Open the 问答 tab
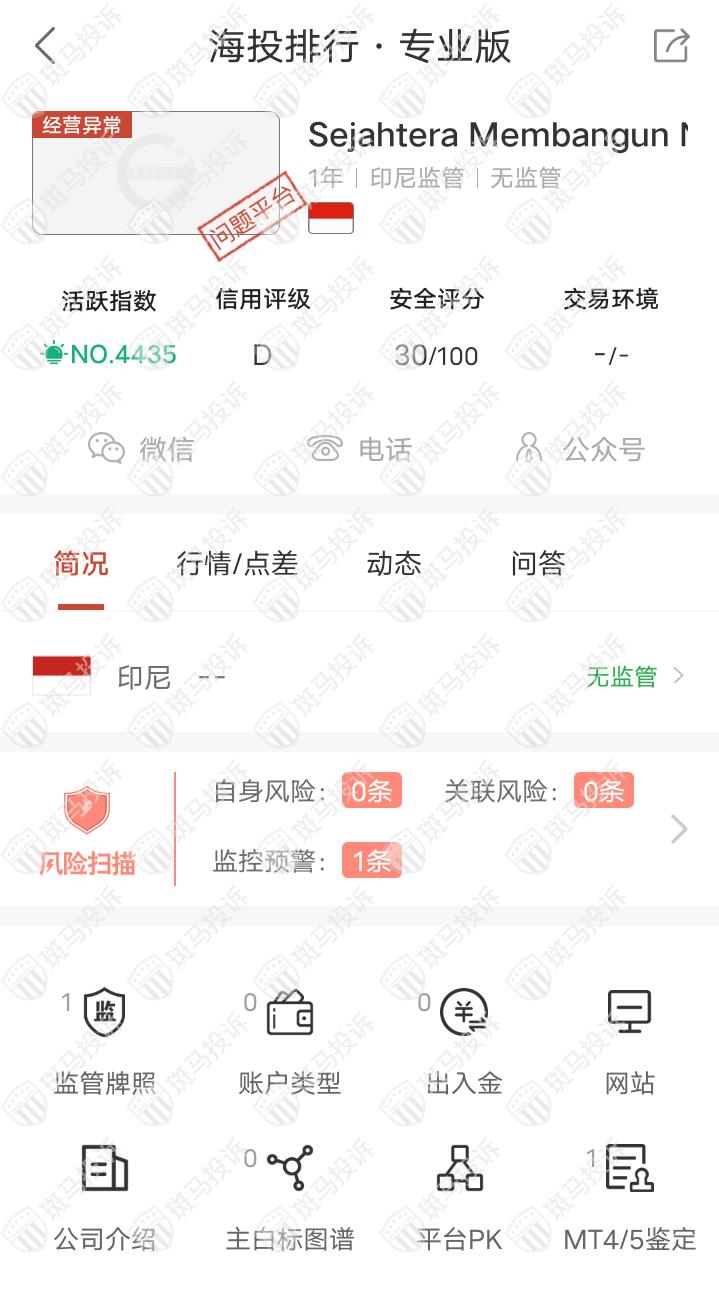Viewport: 719px width, 1300px height. [538, 564]
